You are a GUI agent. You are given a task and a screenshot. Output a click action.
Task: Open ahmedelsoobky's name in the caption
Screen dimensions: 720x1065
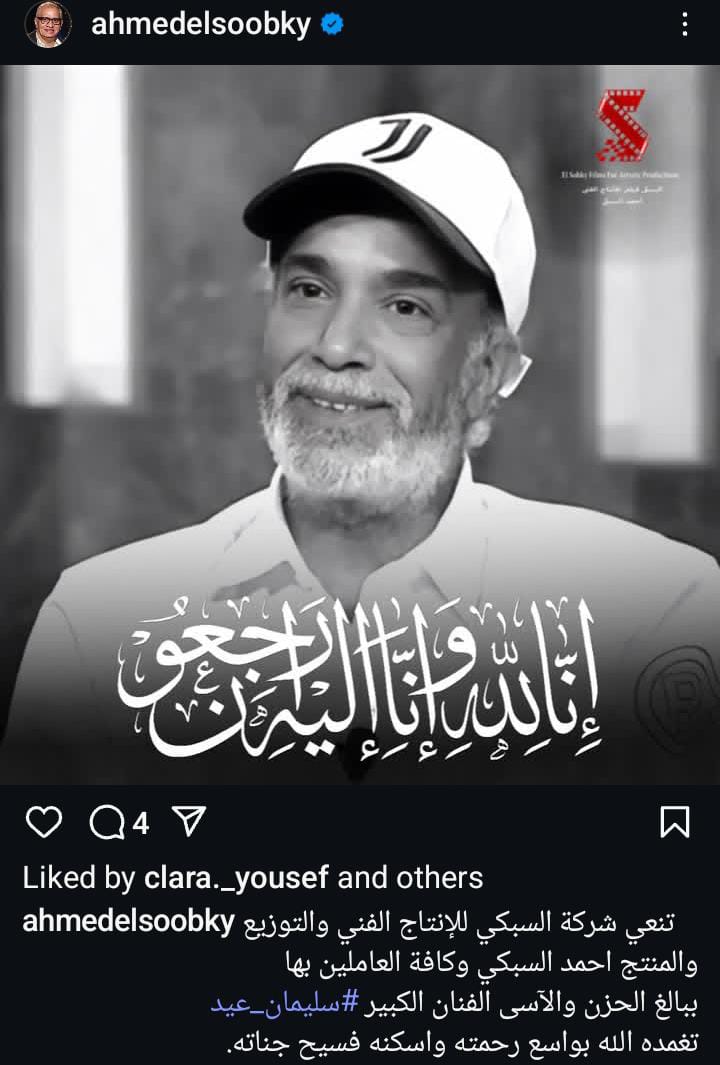pos(128,922)
